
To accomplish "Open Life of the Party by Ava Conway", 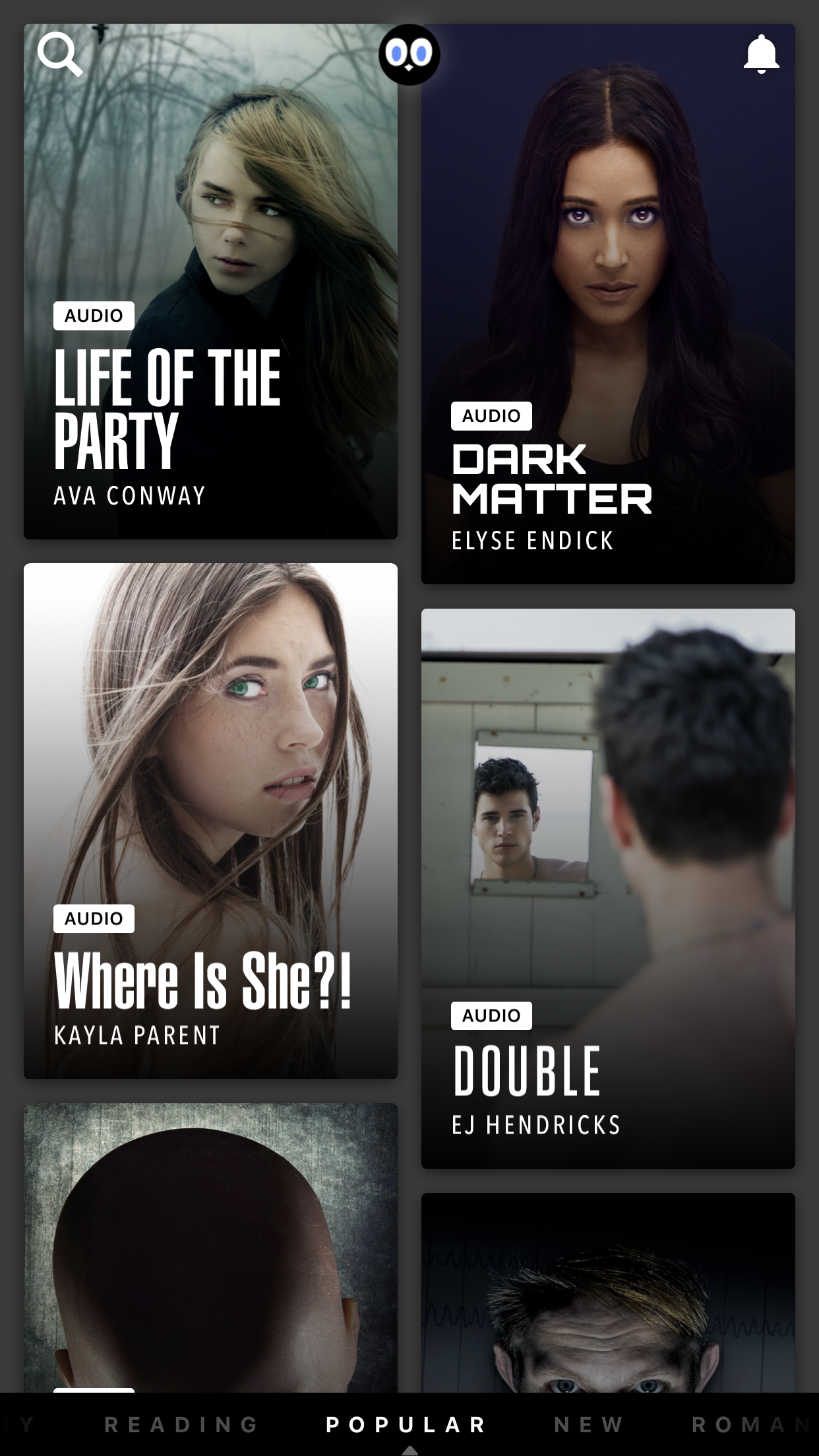I will click(210, 282).
